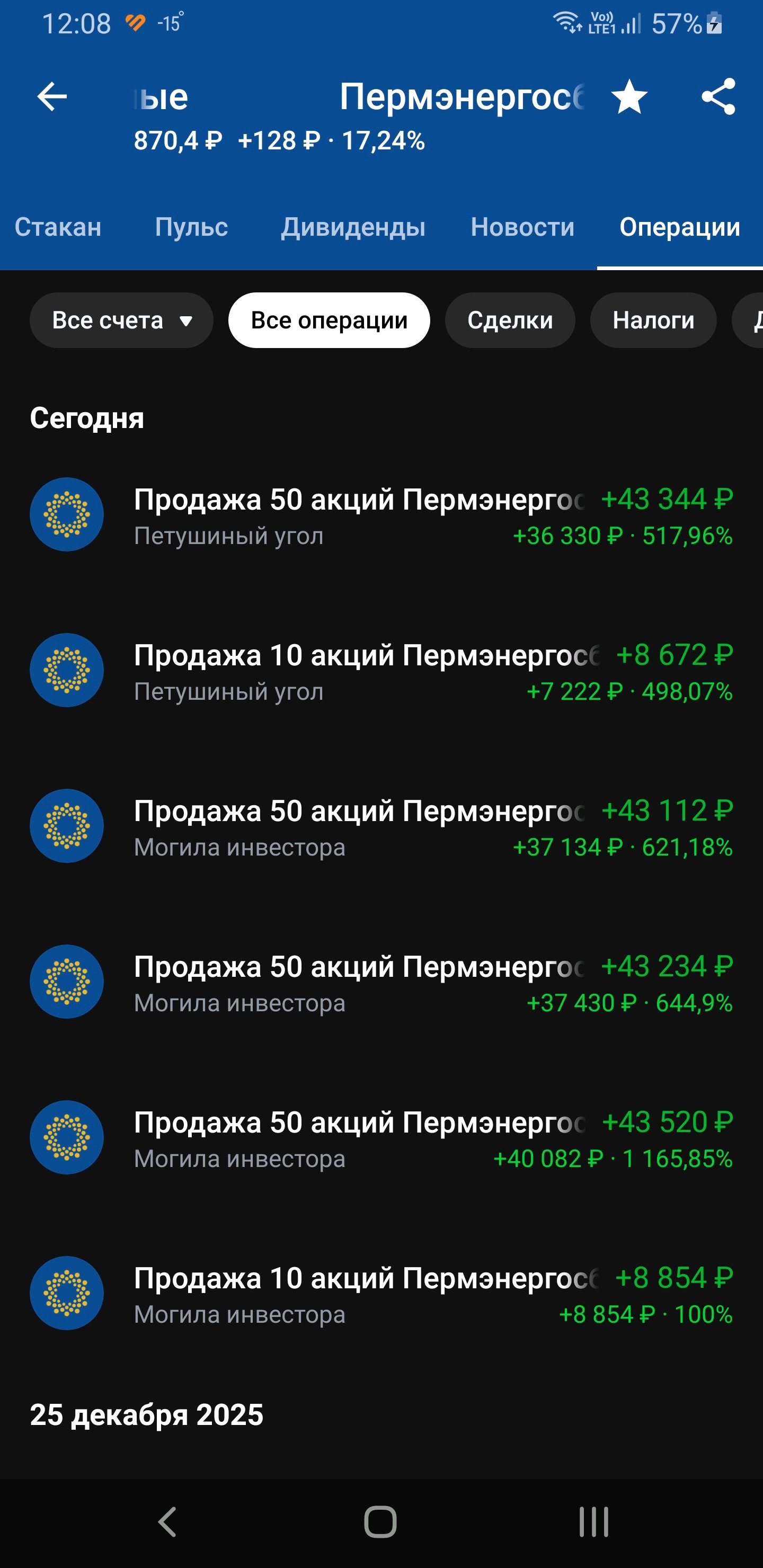This screenshot has height=1568, width=763.
Task: Open the 10-share sale for +8 854 ₽
Action: [x=381, y=1294]
